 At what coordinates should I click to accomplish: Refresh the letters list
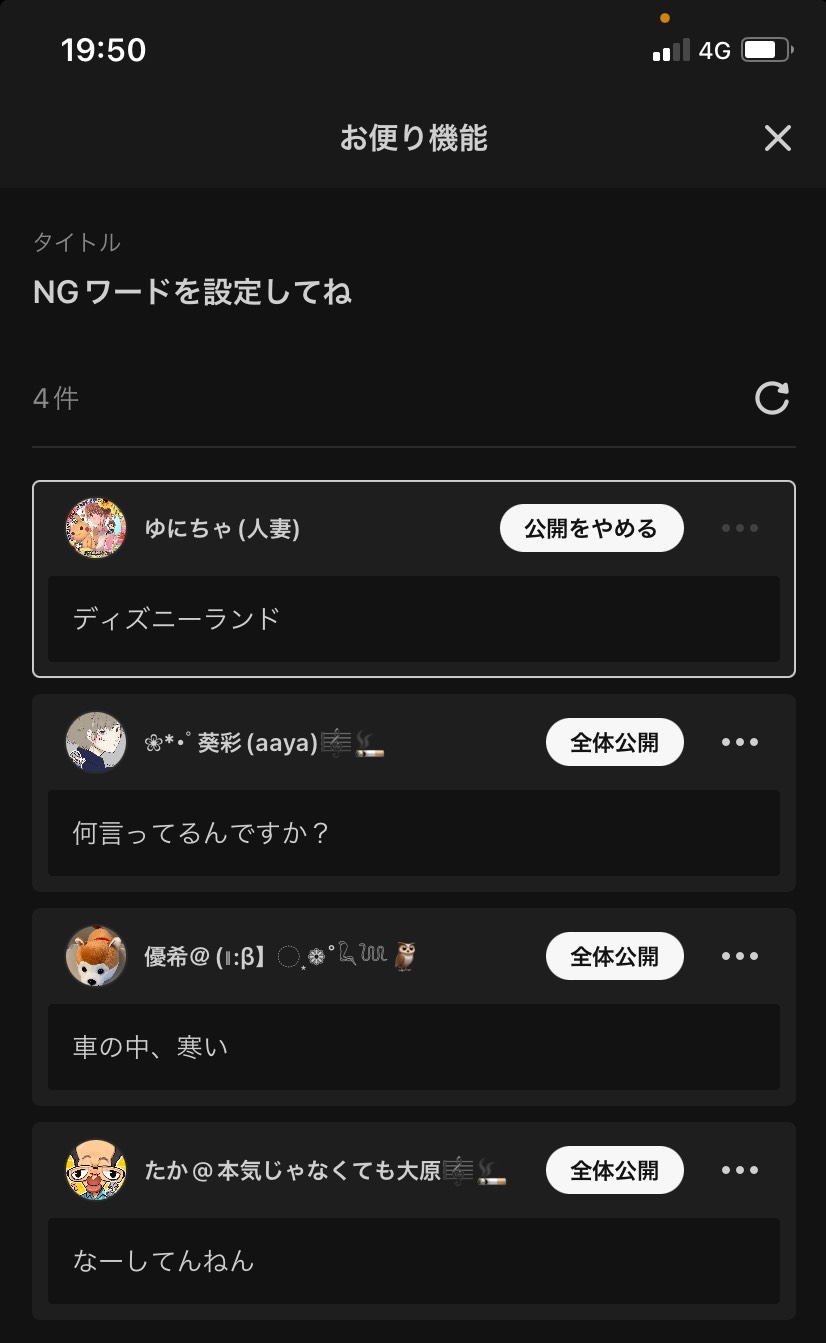pyautogui.click(x=772, y=398)
